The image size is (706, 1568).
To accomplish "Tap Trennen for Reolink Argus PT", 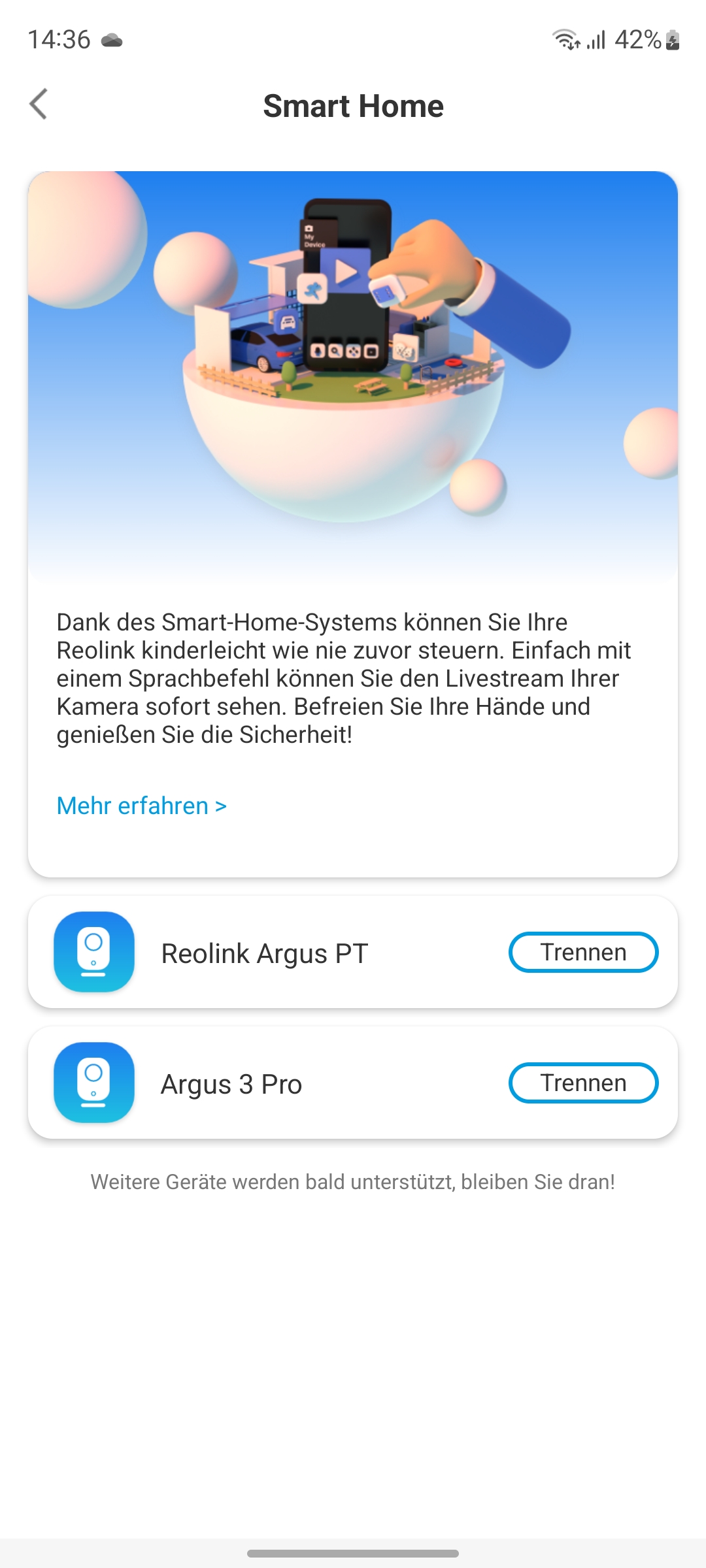I will (583, 952).
